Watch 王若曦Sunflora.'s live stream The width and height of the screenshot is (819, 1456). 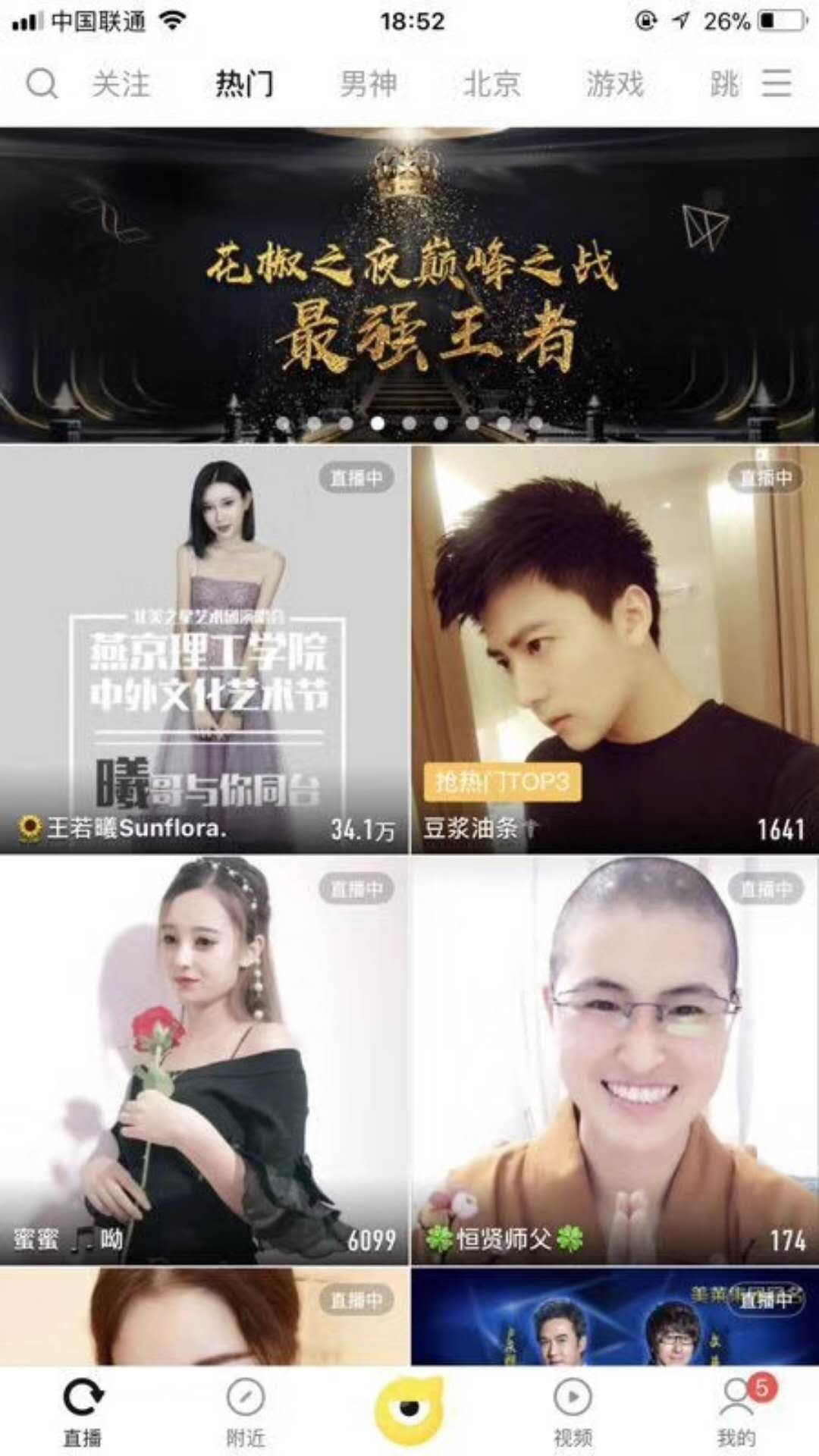[204, 649]
